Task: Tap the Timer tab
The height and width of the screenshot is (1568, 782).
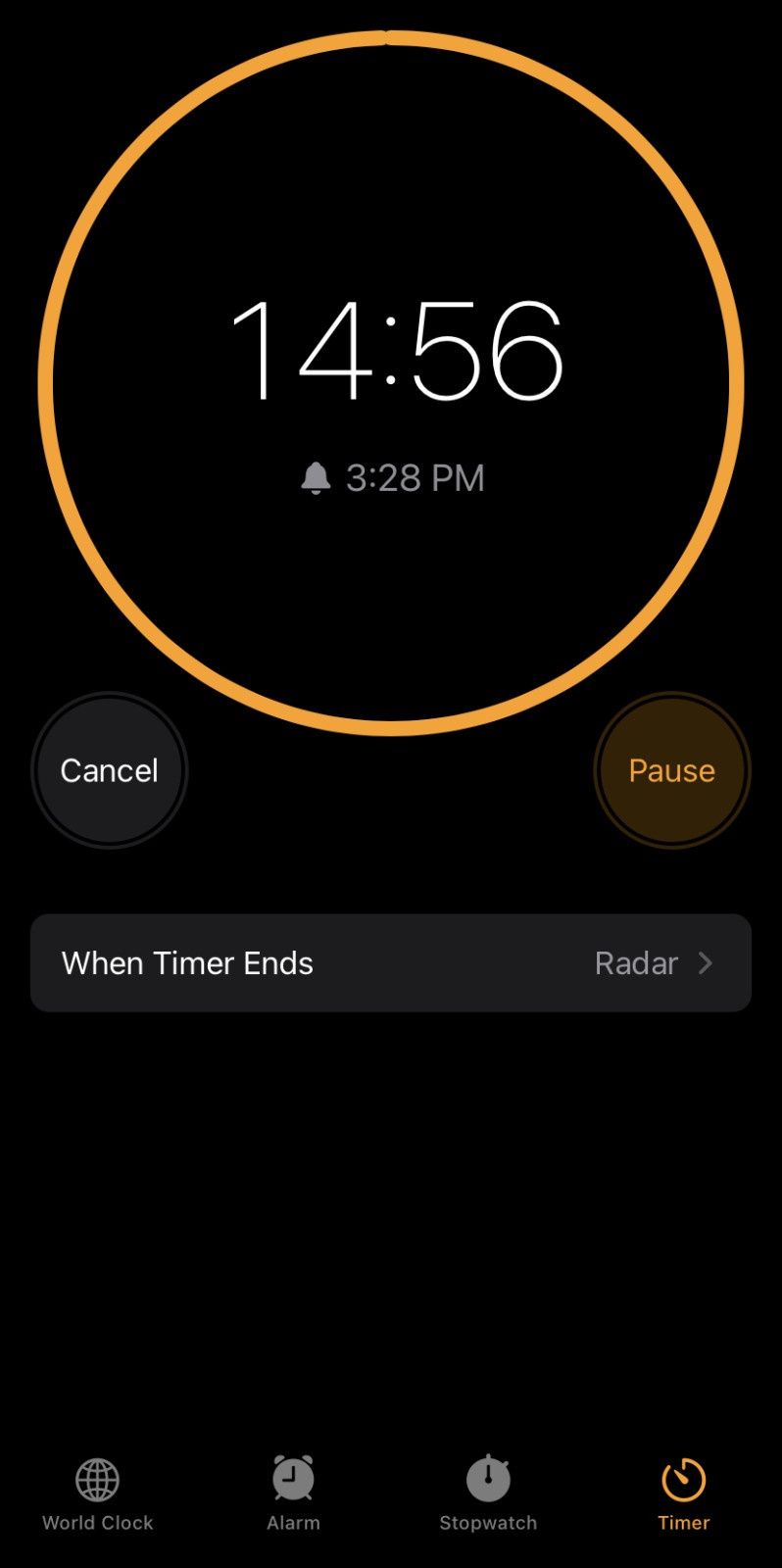Action: pyautogui.click(x=683, y=1494)
